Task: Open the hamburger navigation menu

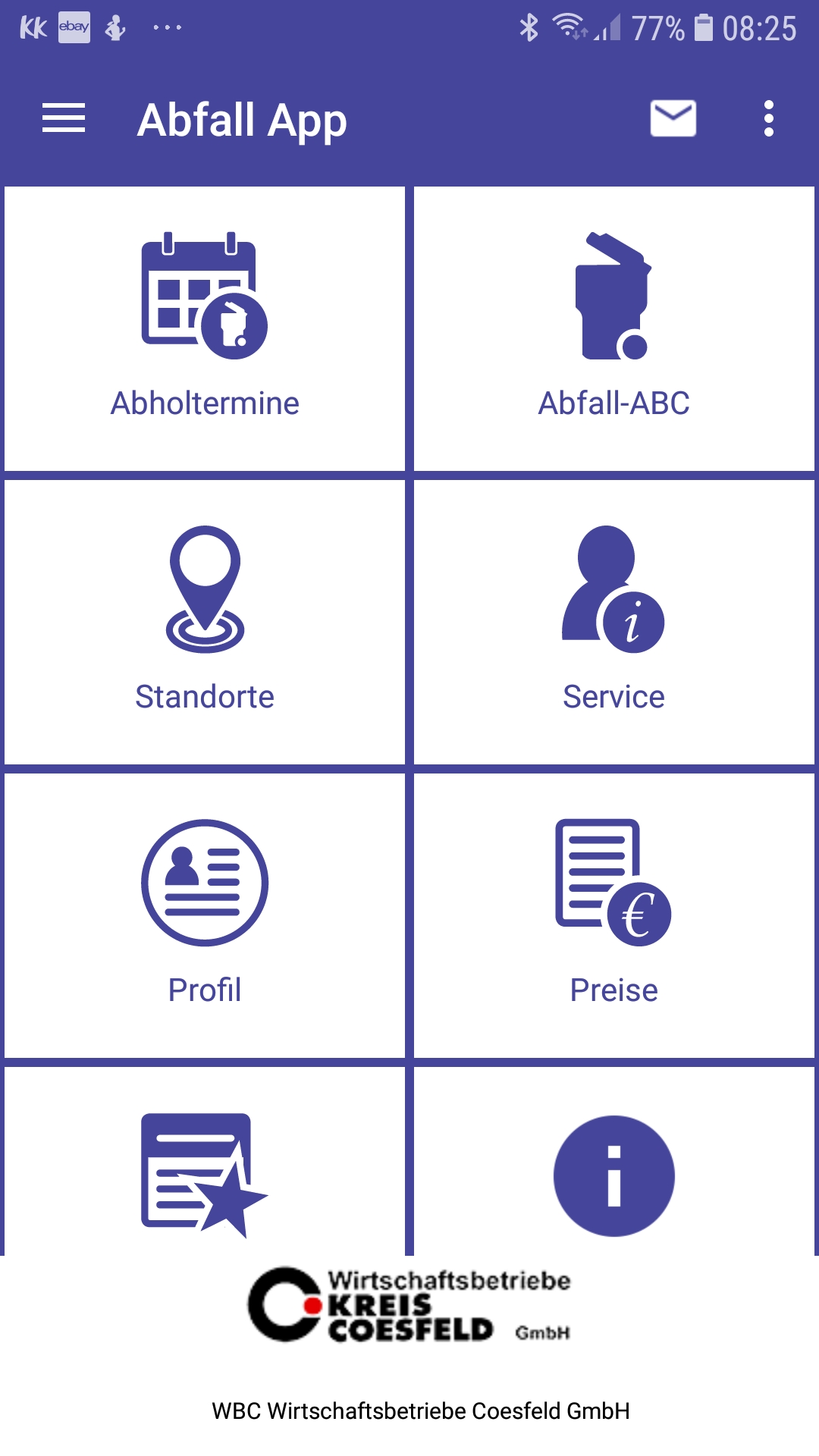Action: 64,119
